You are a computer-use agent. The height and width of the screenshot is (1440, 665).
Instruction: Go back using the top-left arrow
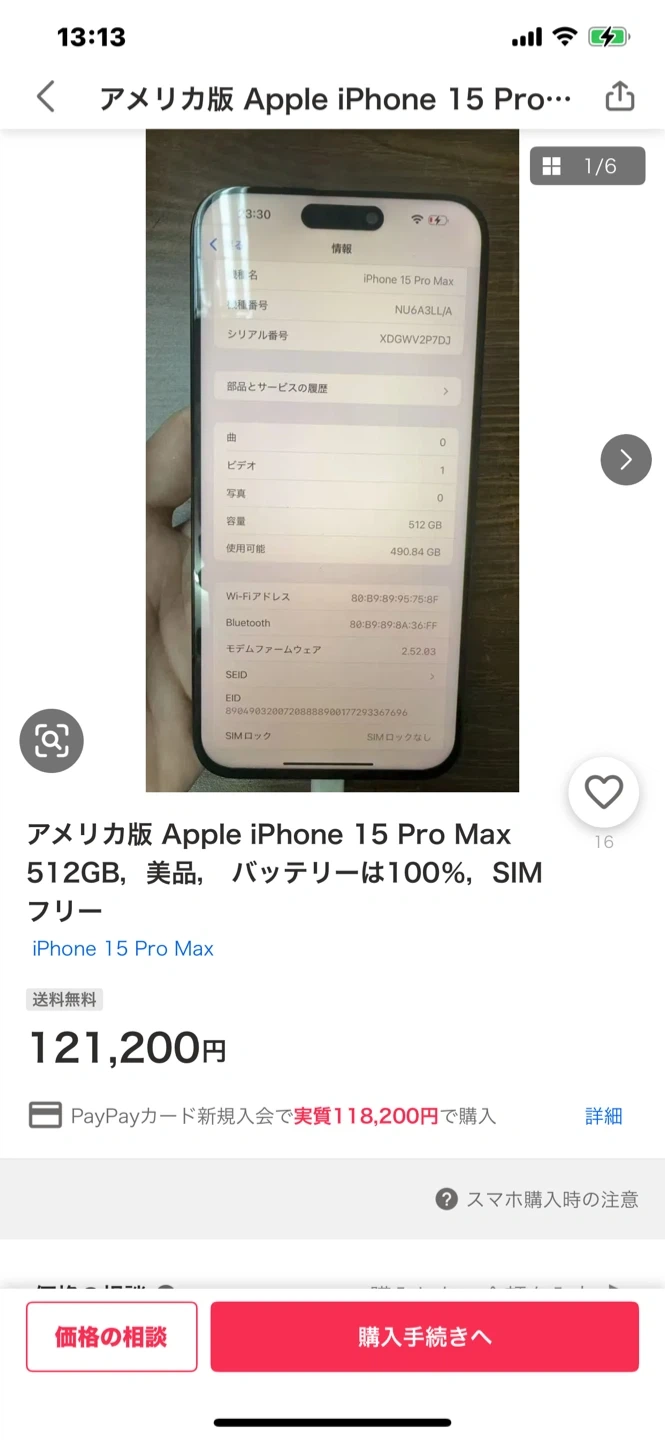(x=45, y=97)
